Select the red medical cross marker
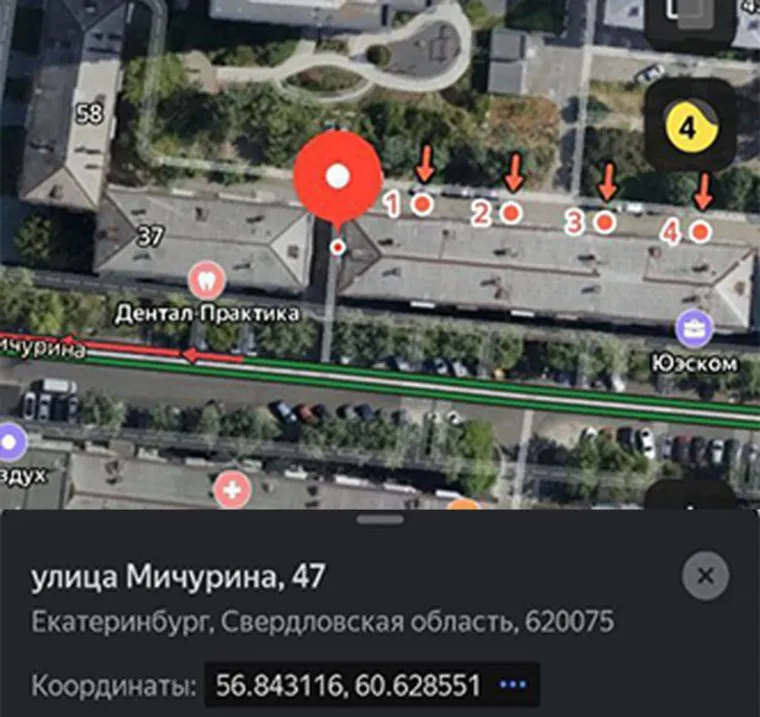 point(233,490)
